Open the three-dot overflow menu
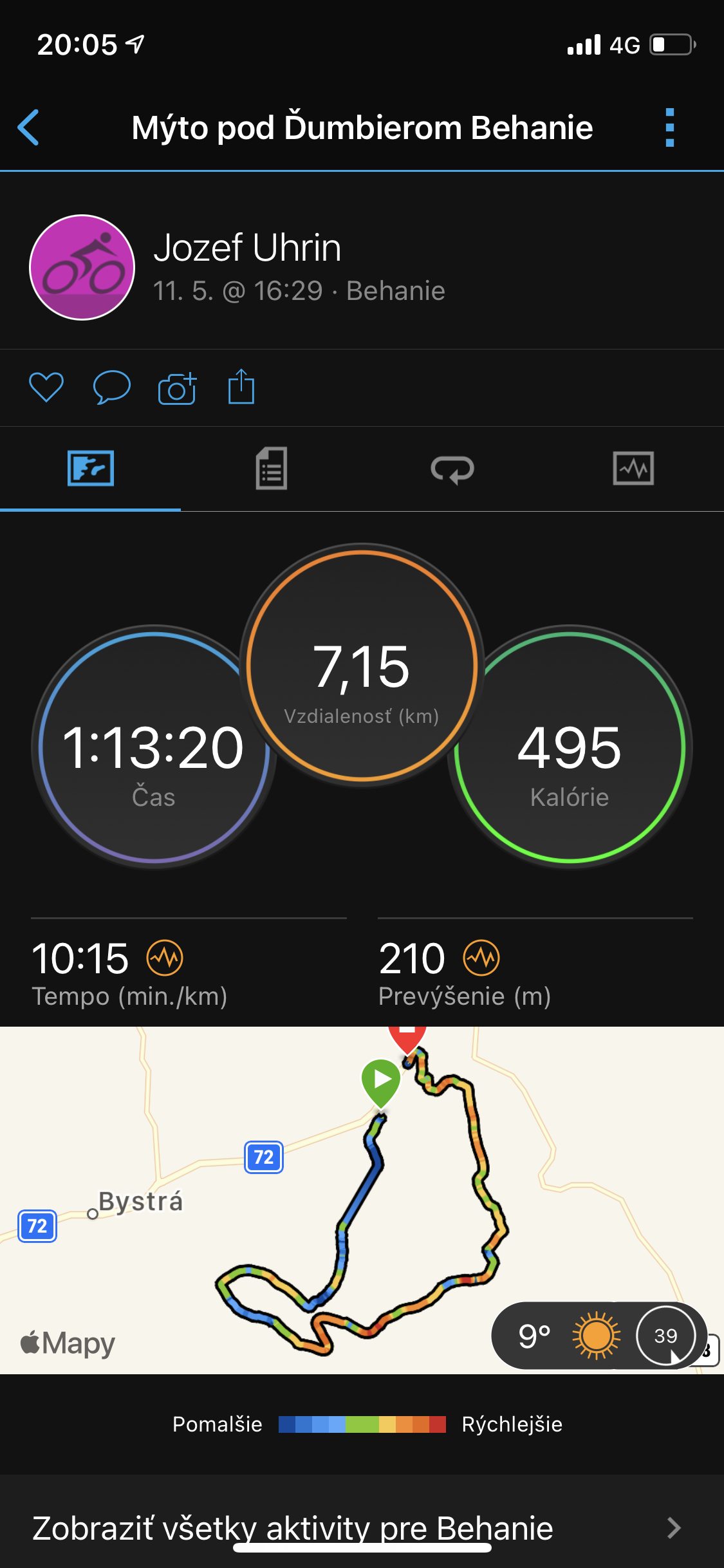The image size is (724, 1568). pos(670,127)
